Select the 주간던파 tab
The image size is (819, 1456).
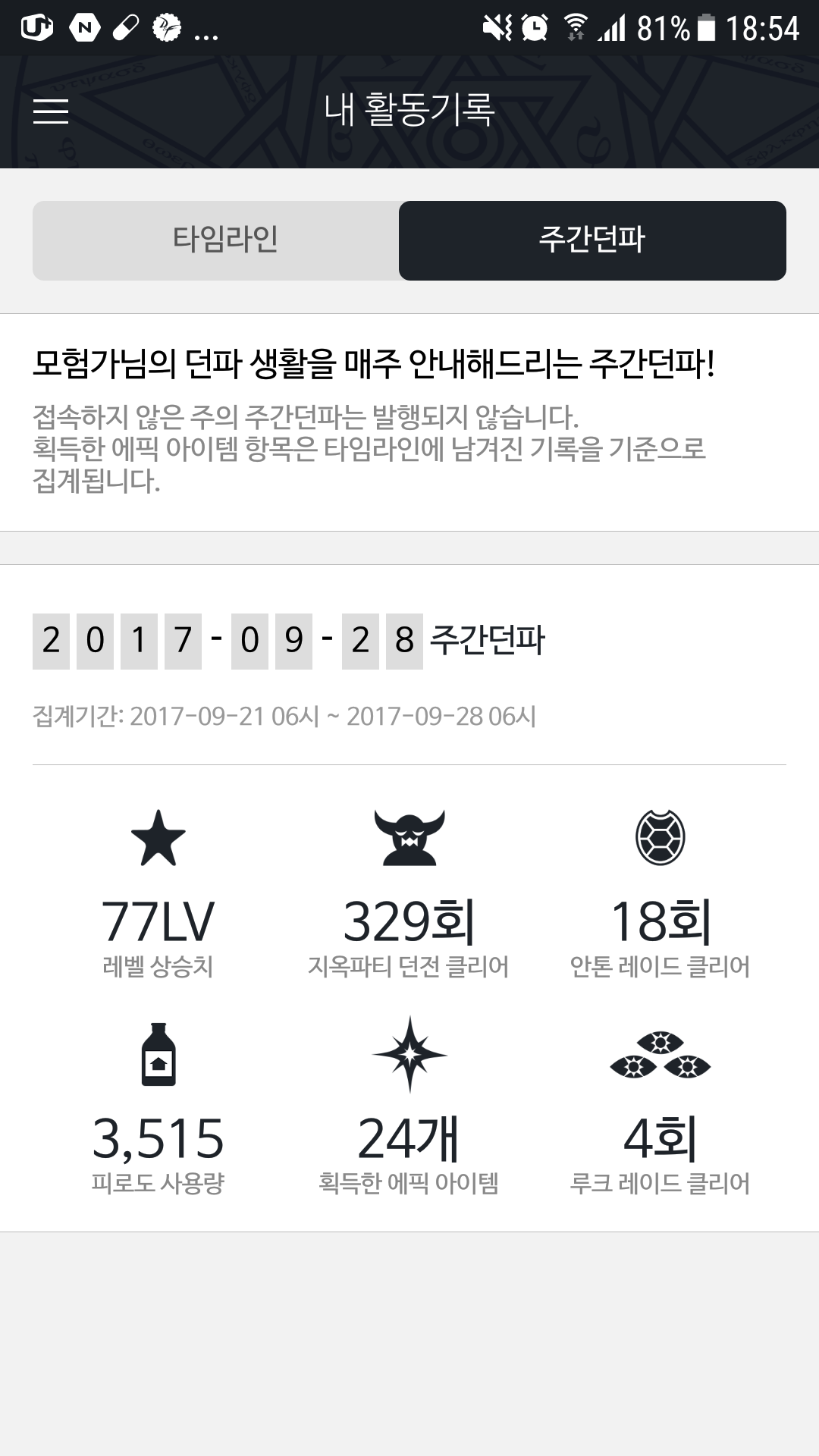point(592,240)
